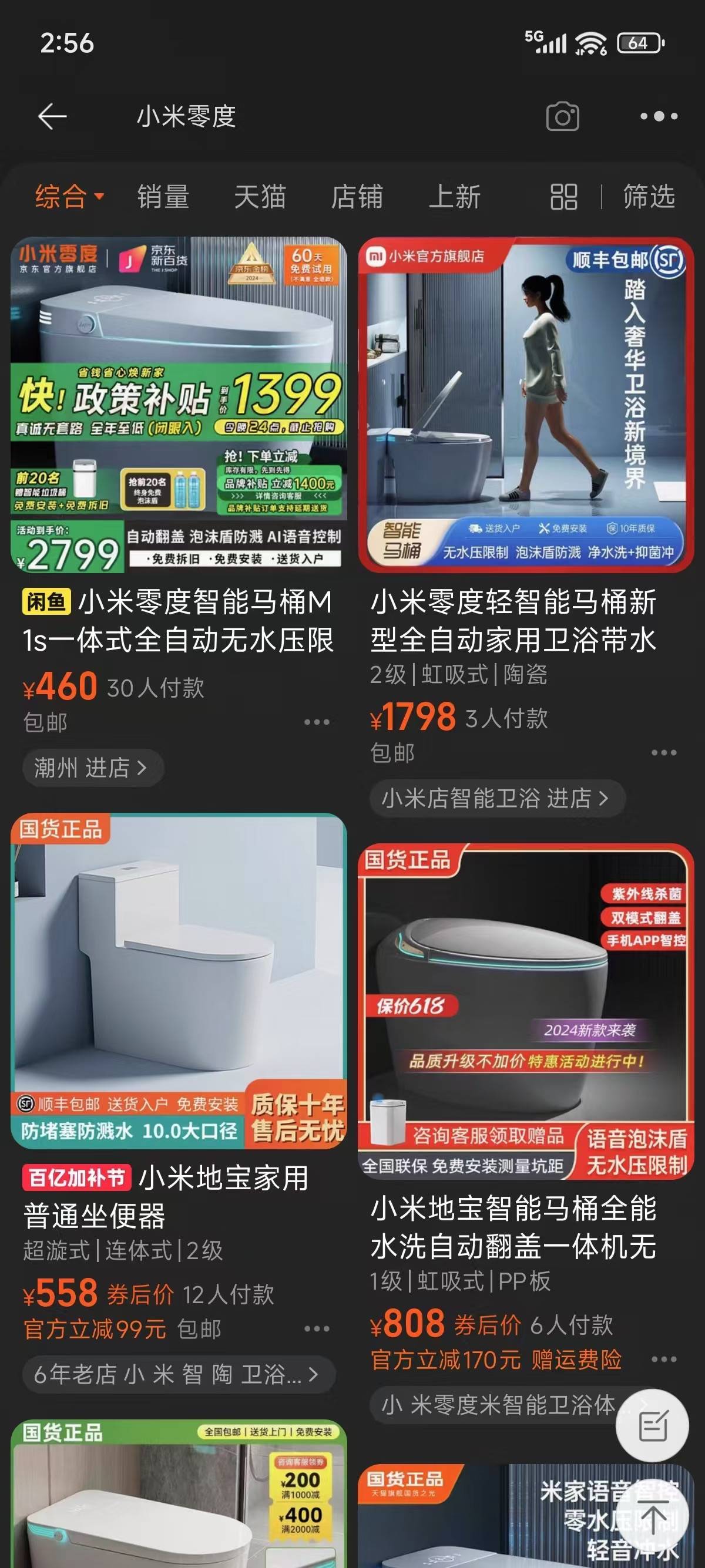Switch layout using the grid view icon

pos(564,198)
